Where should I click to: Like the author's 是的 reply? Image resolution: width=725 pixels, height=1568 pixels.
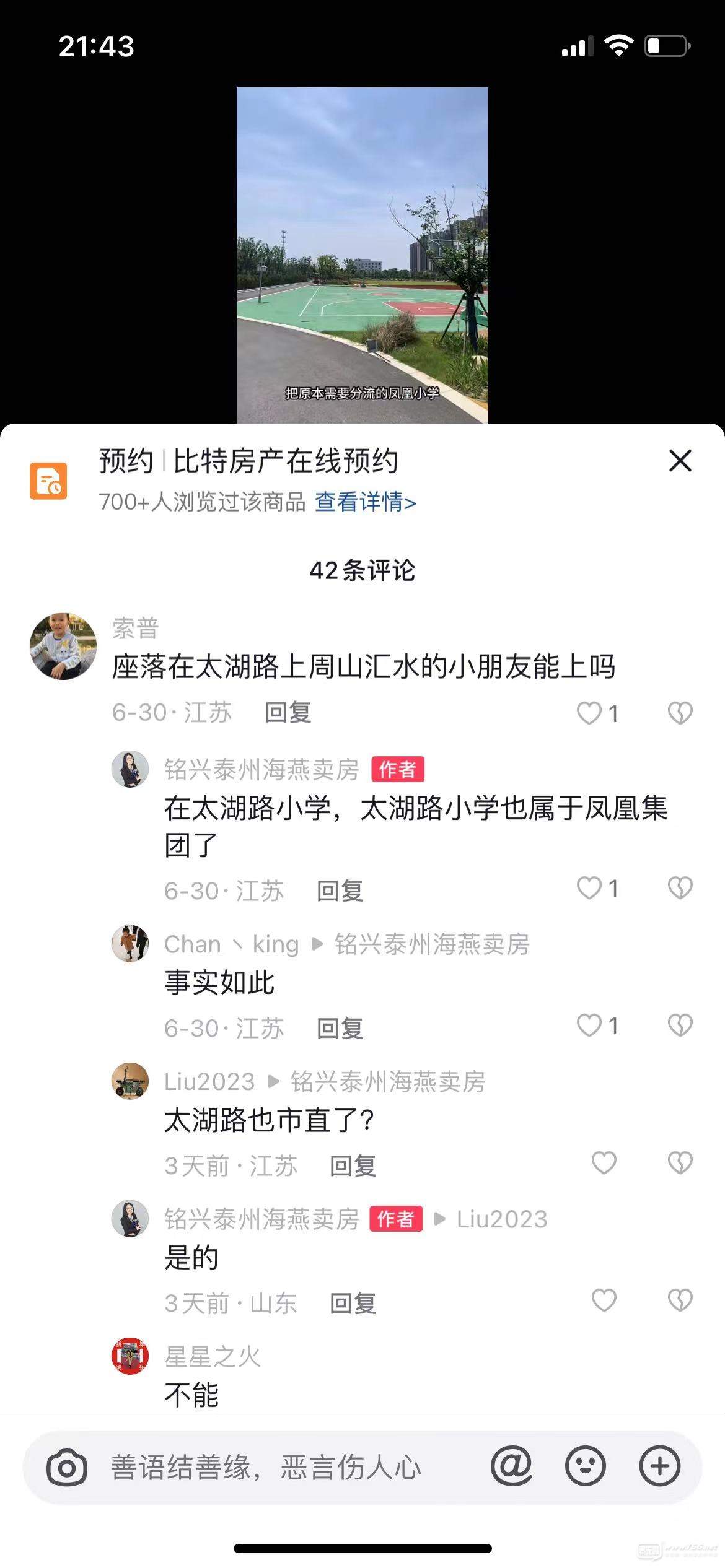click(604, 1300)
